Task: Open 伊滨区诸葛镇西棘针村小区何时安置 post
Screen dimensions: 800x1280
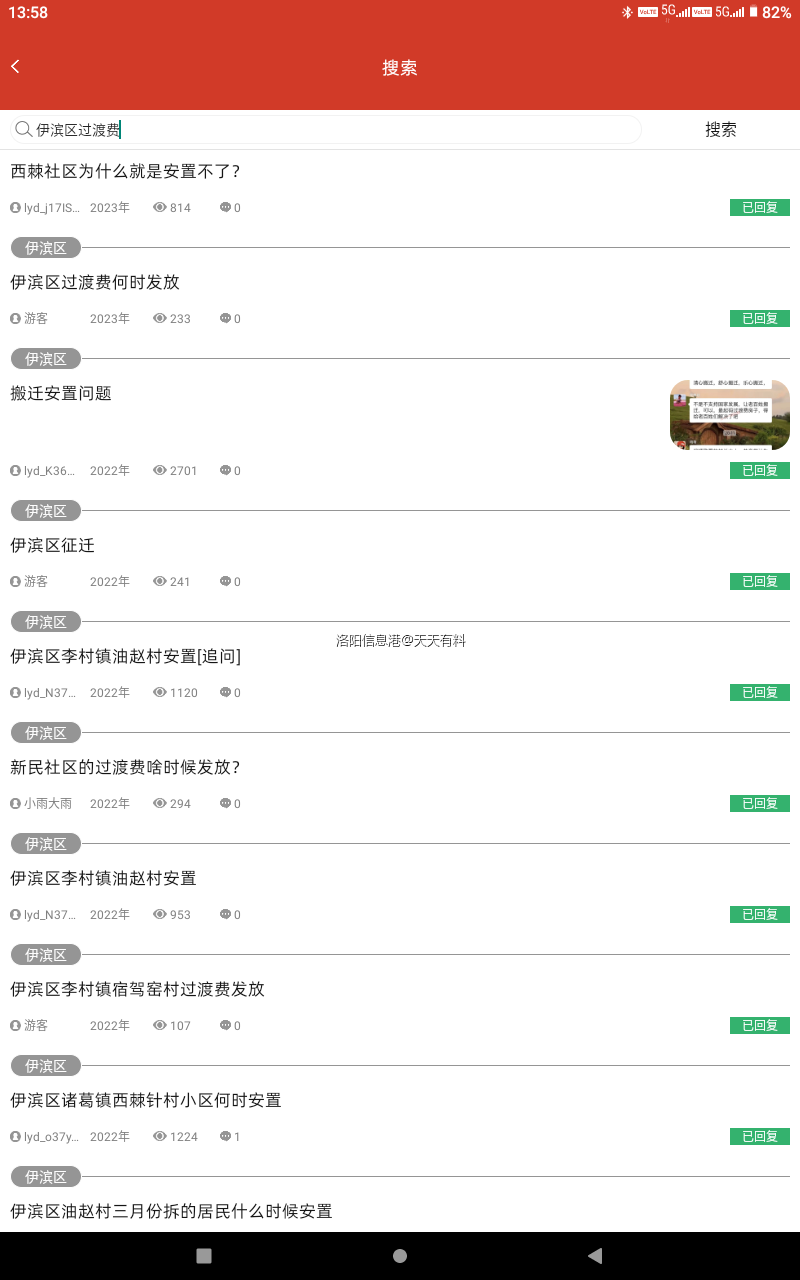Action: tap(145, 1100)
